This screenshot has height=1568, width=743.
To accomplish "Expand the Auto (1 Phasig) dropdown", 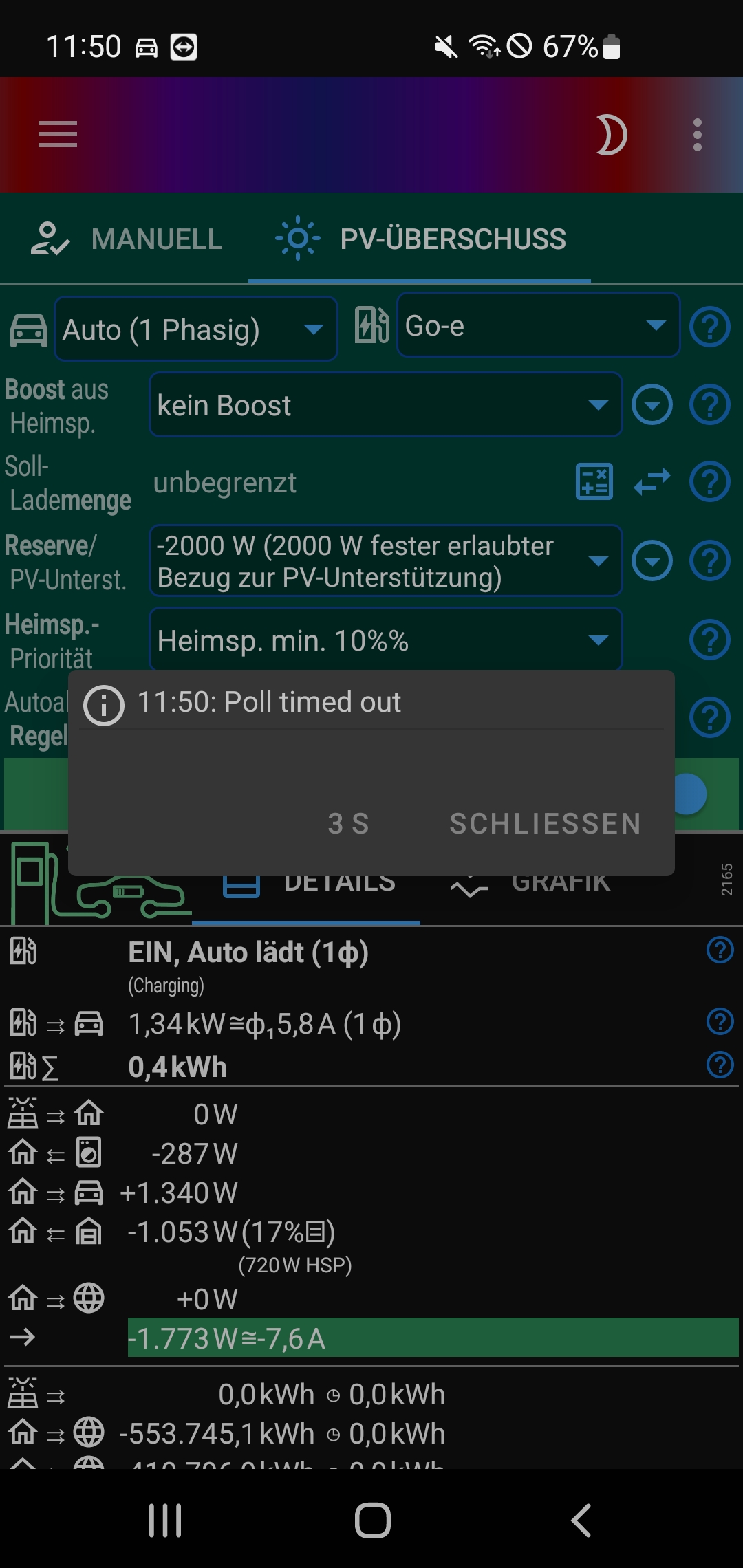I will 196,329.
